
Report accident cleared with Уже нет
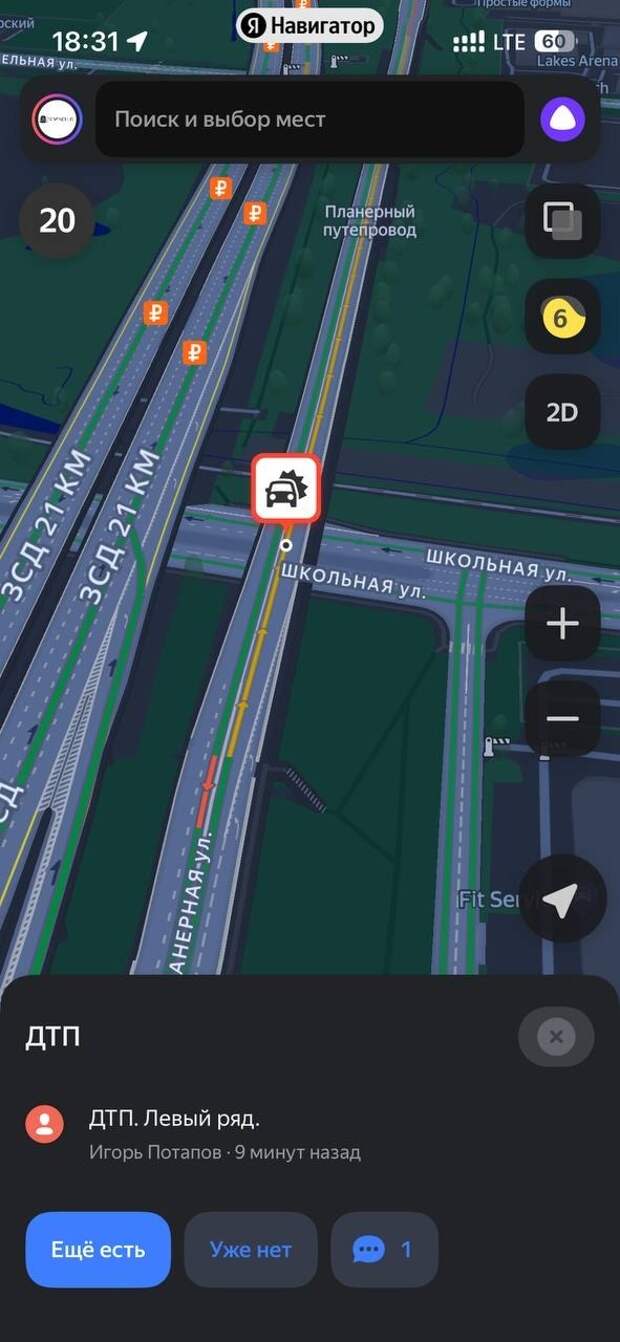250,1250
